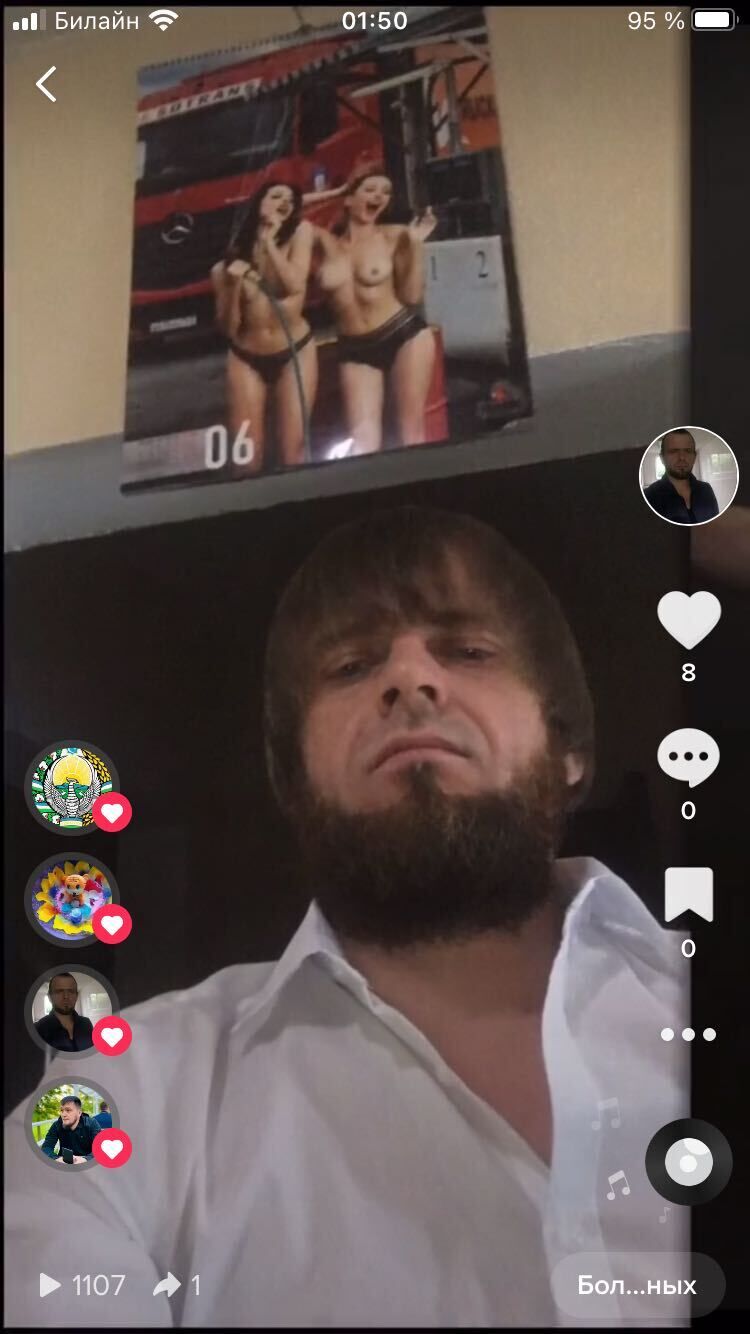Image resolution: width=750 pixels, height=1334 pixels.
Task: Share the video via the arrow icon
Action: point(167,1285)
